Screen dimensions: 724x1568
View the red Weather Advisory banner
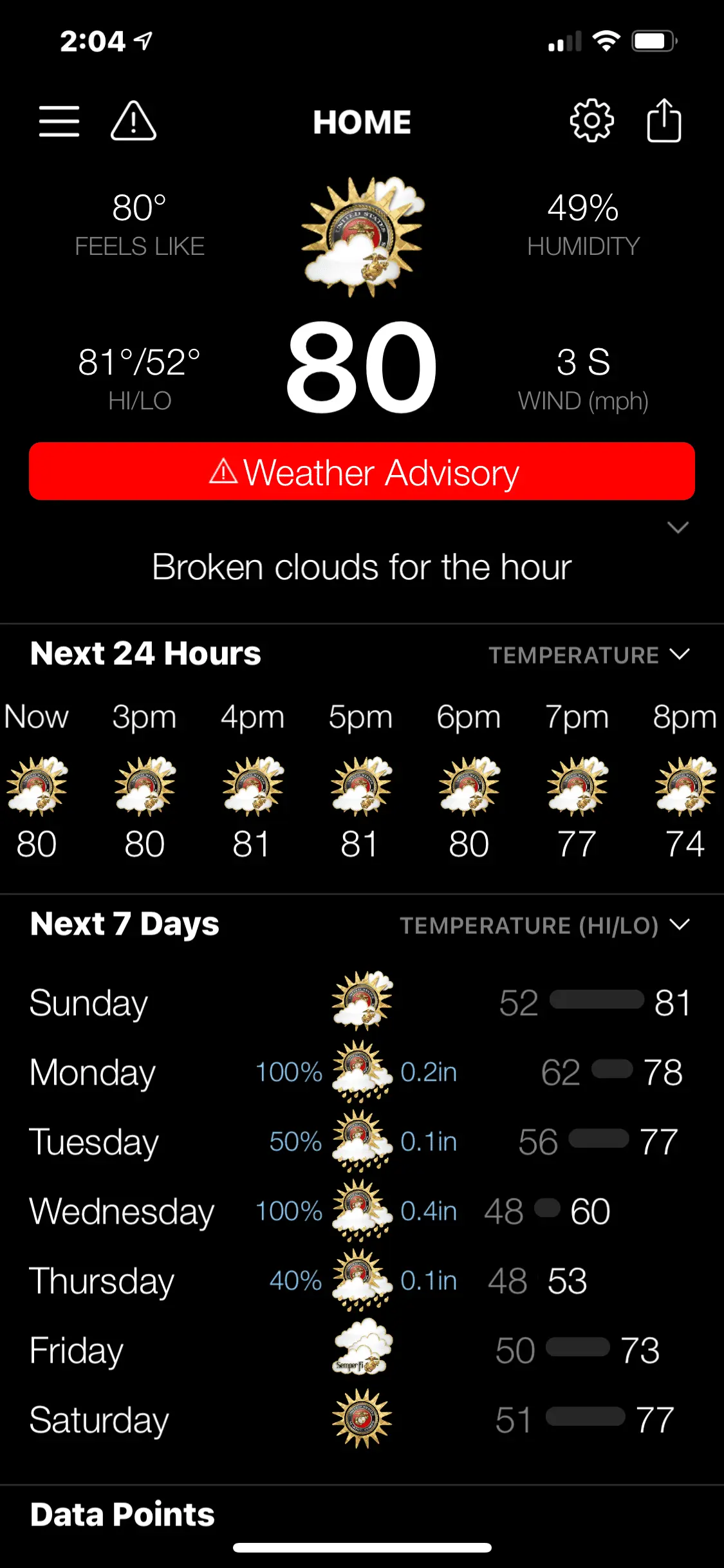[362, 472]
